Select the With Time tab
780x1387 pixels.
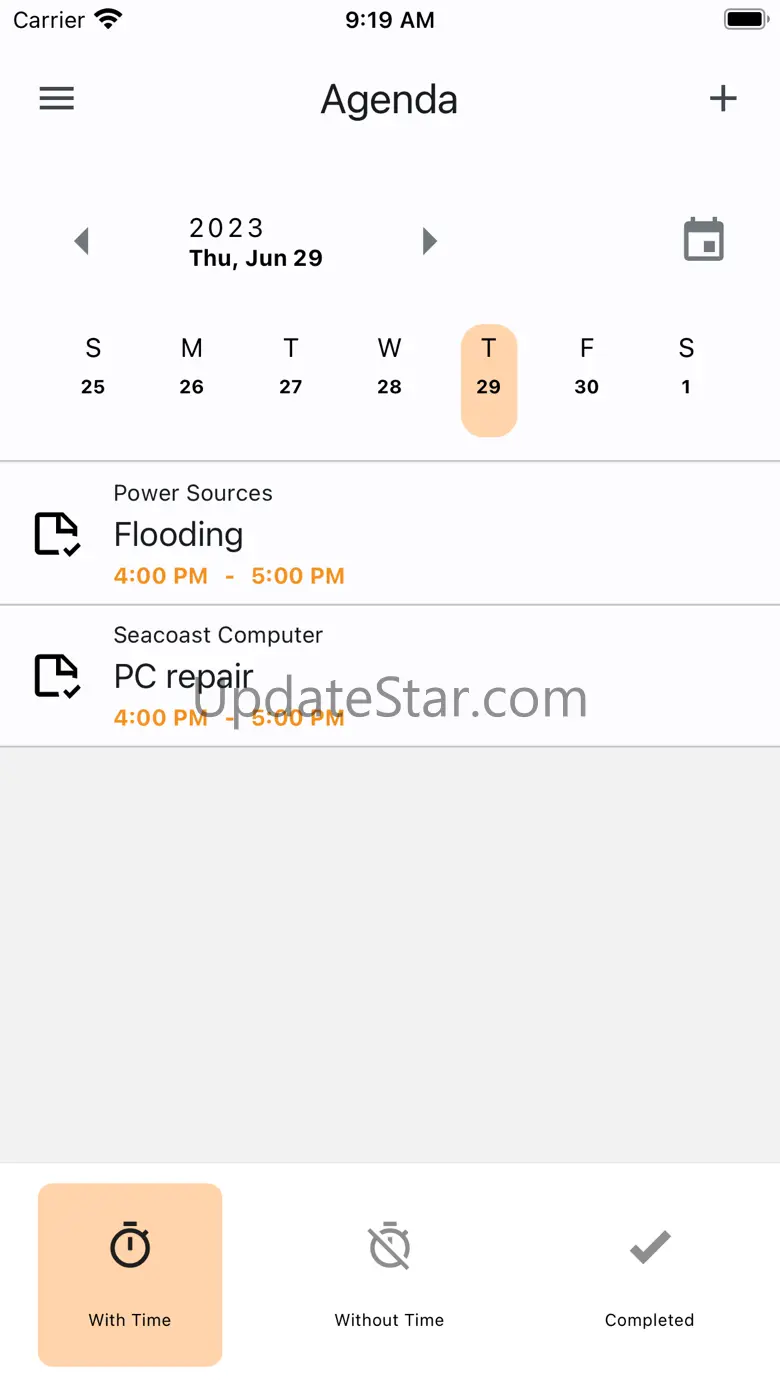click(x=130, y=1275)
